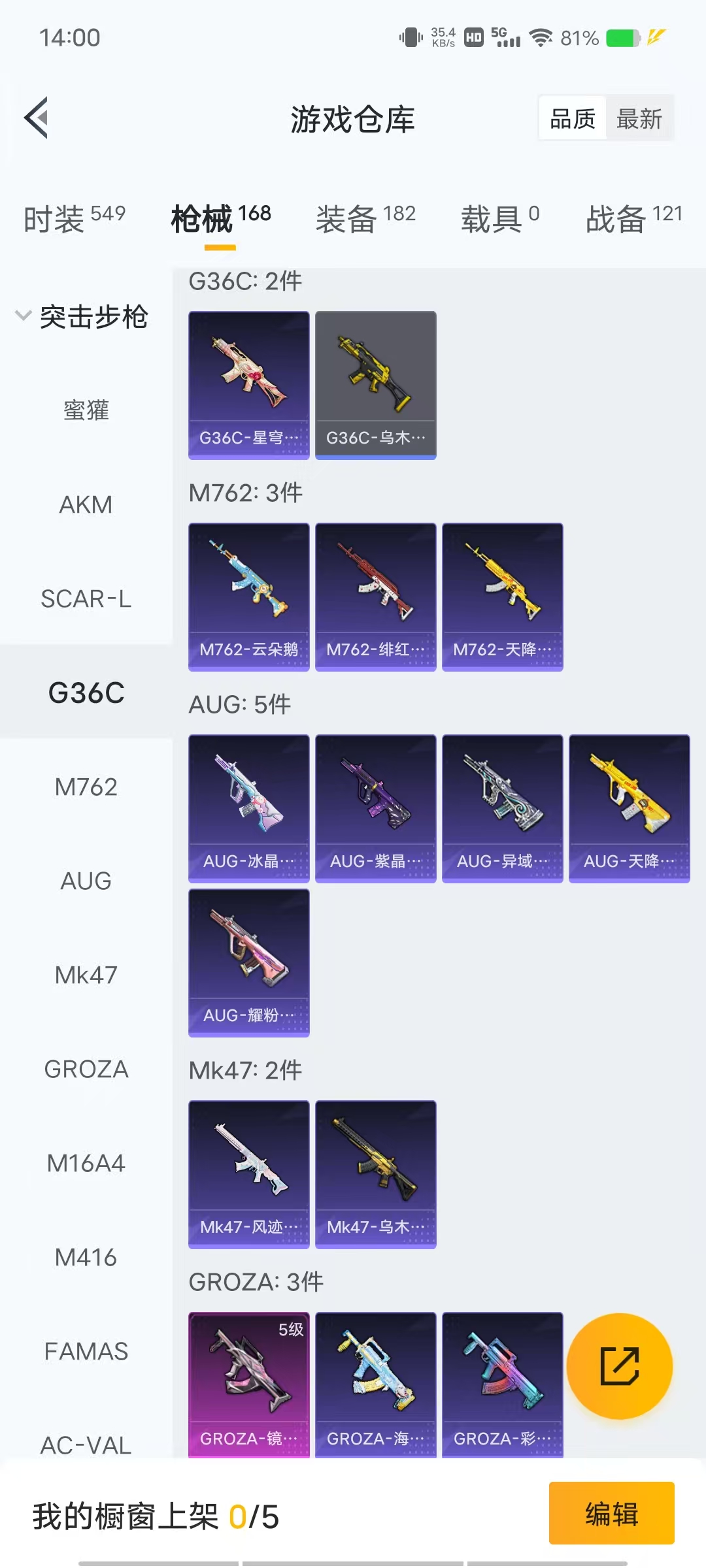The image size is (706, 1568).
Task: View the Mk47-风迹 skin
Action: pyautogui.click(x=248, y=1174)
